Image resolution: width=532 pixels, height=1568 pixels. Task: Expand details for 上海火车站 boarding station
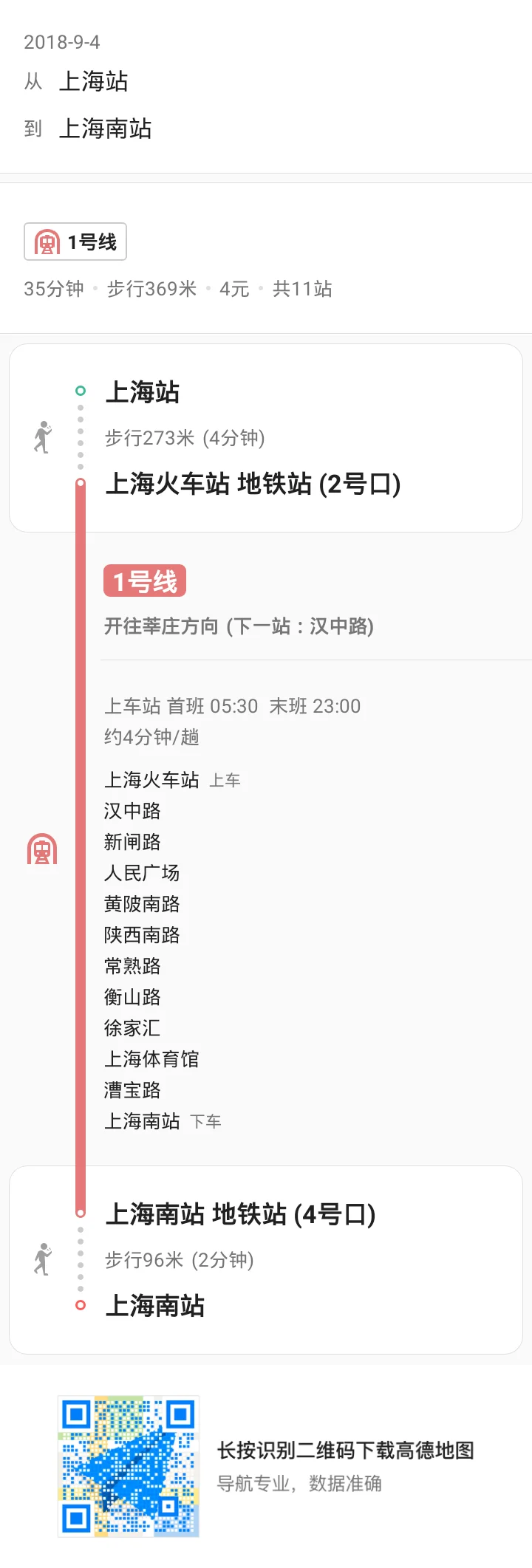152,780
